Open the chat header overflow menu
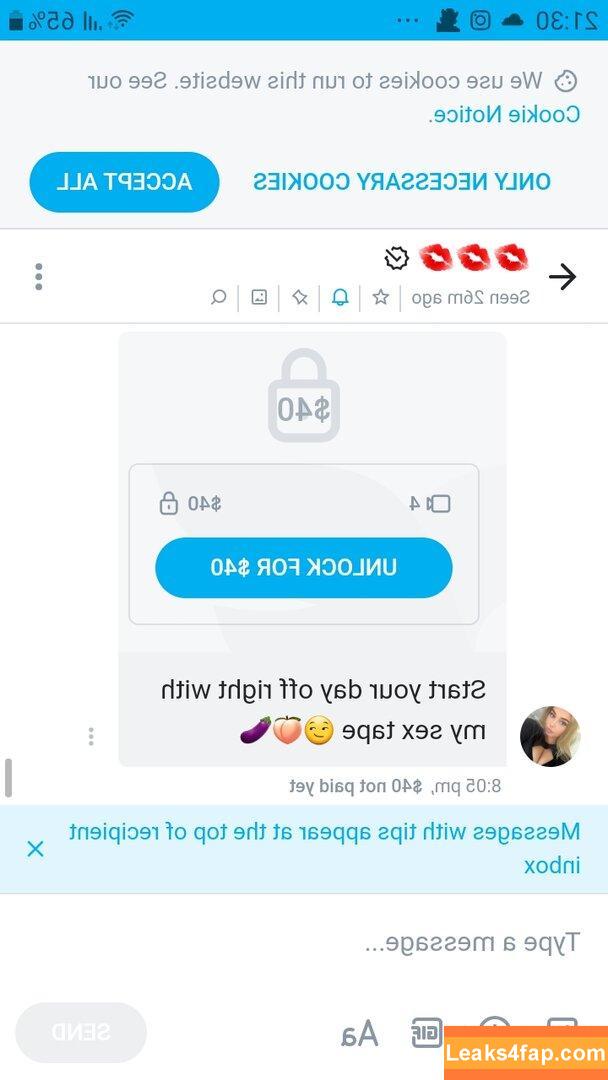The height and width of the screenshot is (1080, 608). (39, 277)
